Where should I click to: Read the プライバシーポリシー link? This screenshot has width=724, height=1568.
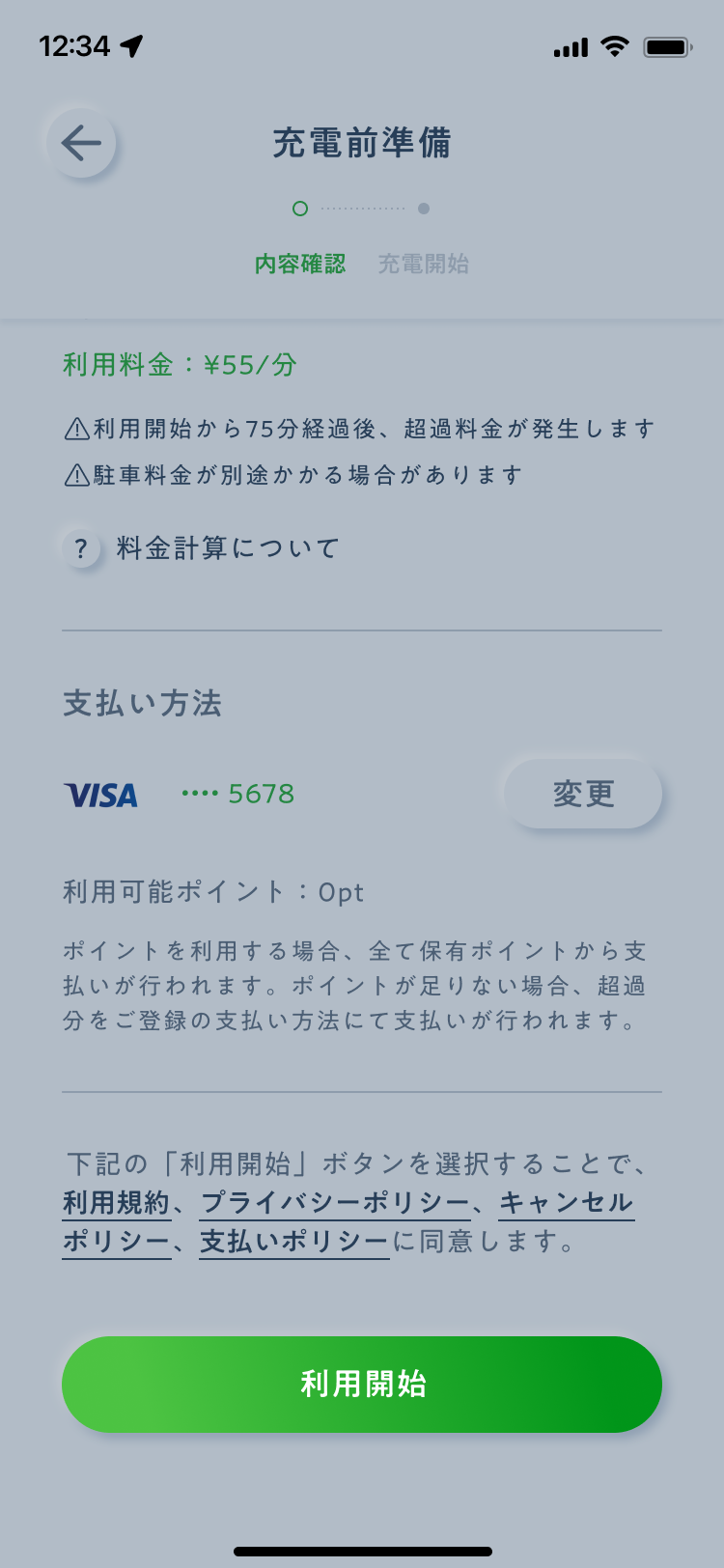coord(335,1203)
